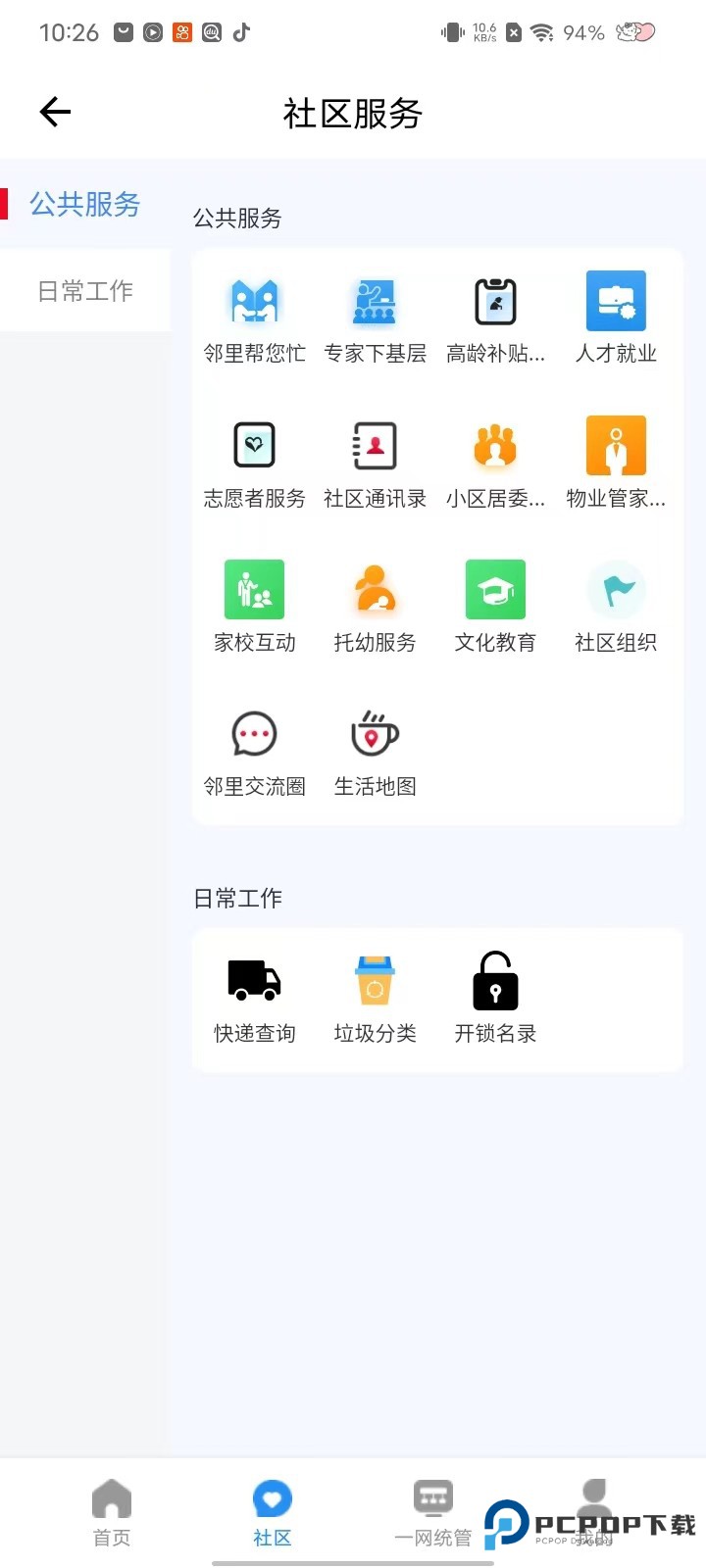Tap the 社区 bottom tab

(273, 1512)
